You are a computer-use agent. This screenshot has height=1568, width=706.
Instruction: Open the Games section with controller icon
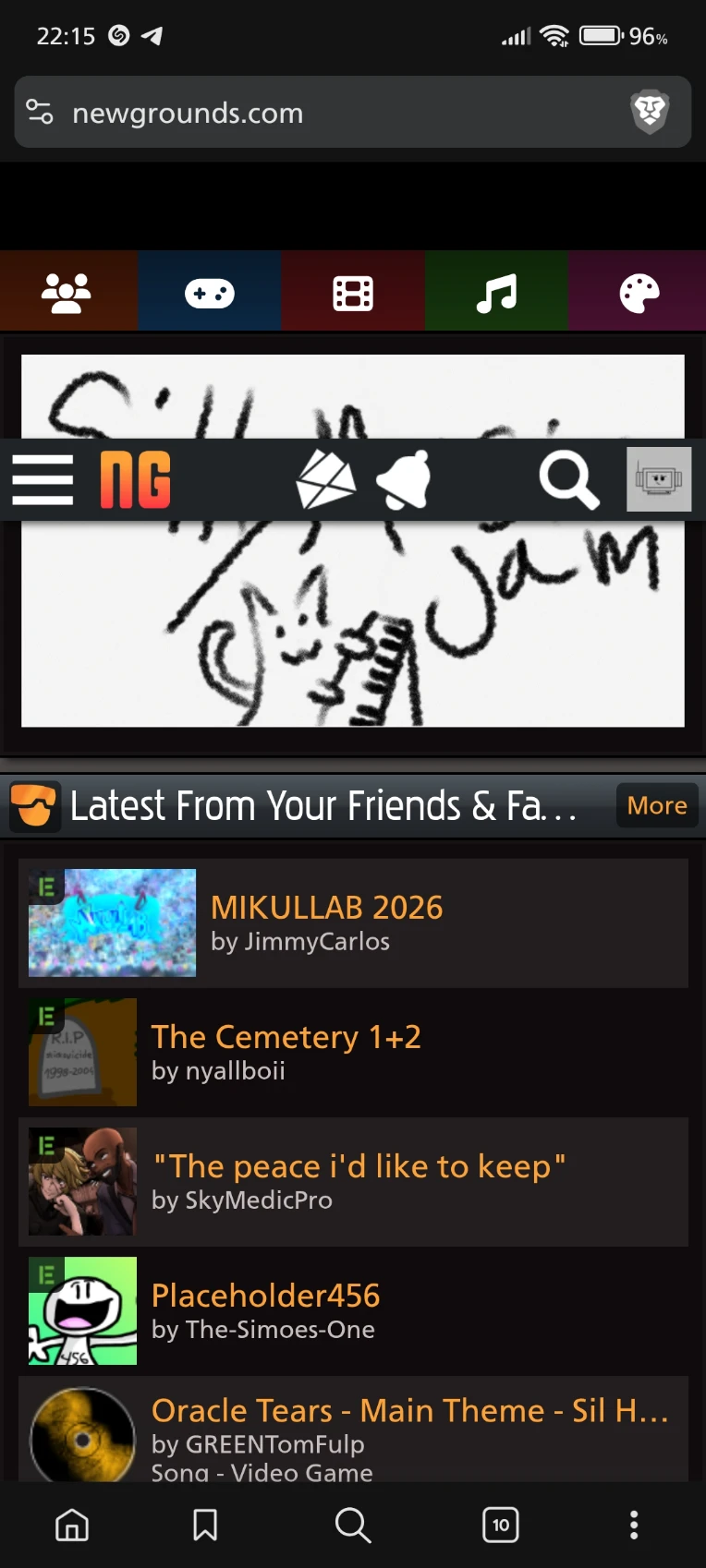pos(210,291)
